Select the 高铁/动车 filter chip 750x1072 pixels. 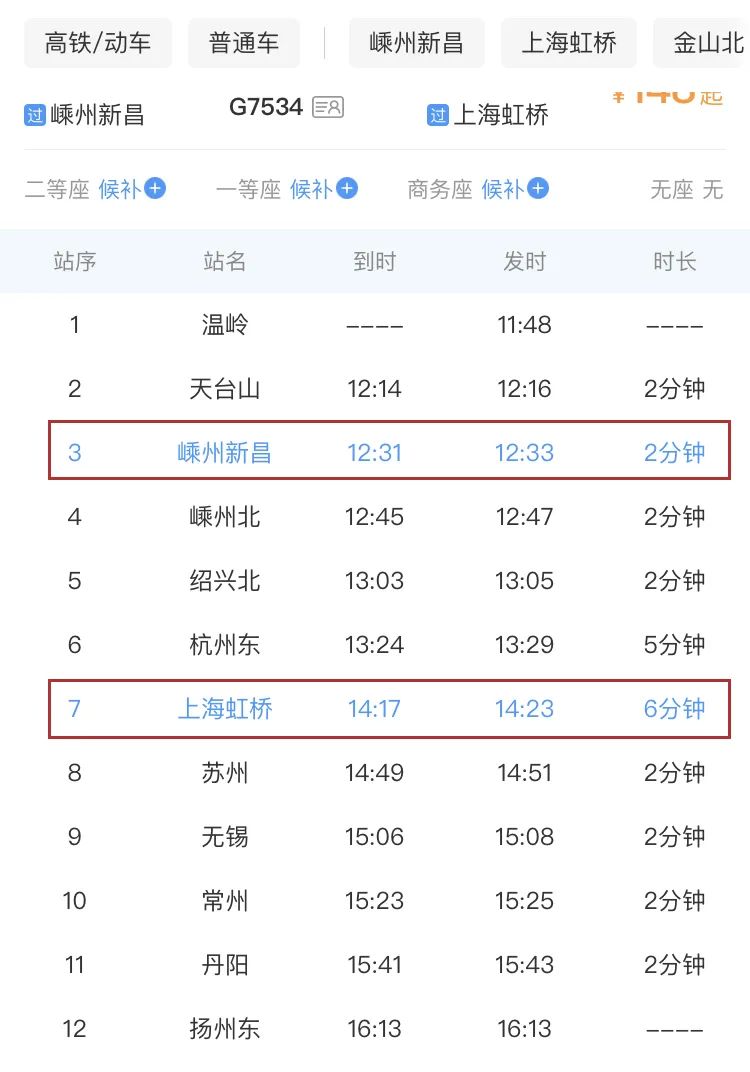tap(98, 43)
